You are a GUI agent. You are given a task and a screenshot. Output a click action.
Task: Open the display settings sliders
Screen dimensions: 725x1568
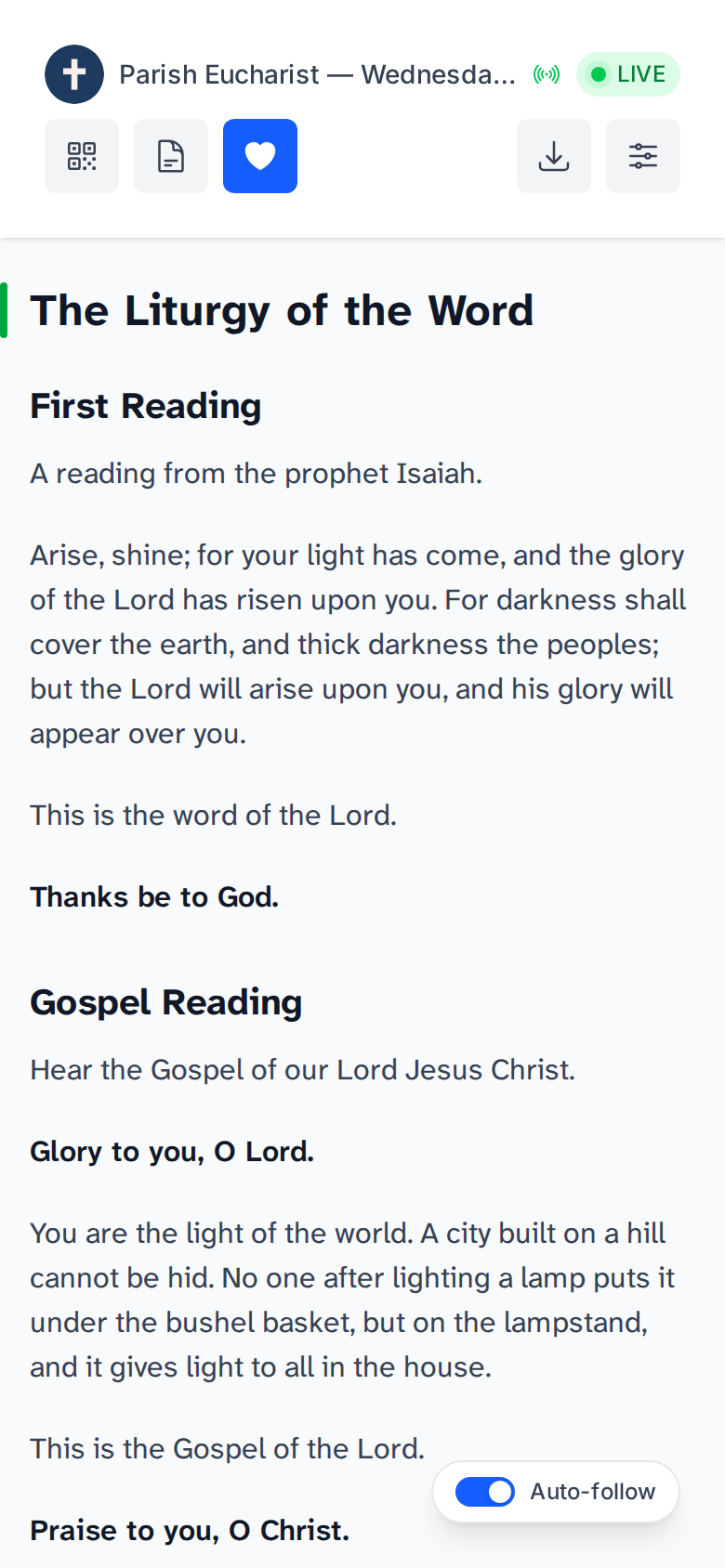click(643, 156)
